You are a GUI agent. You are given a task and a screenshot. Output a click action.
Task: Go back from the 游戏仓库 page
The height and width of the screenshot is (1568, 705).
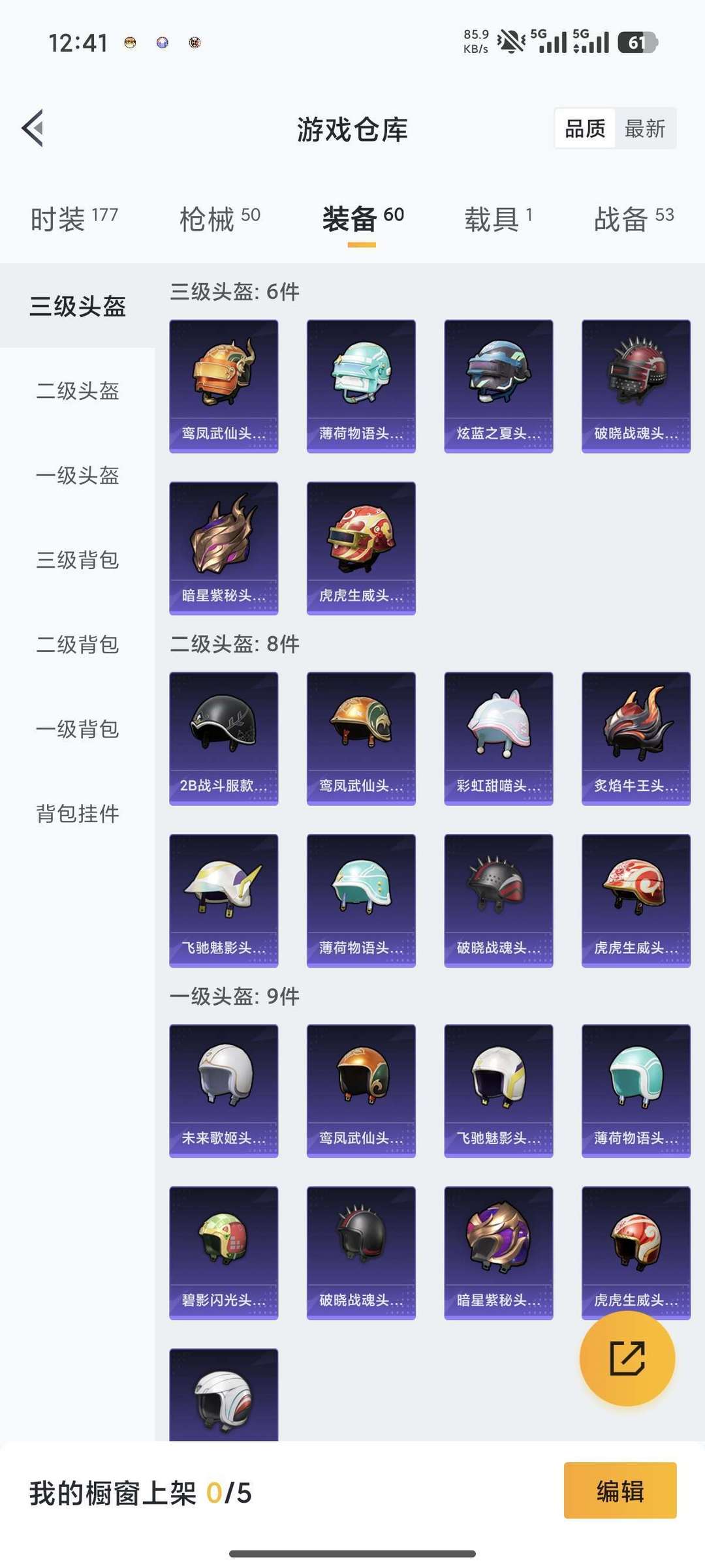pyautogui.click(x=34, y=128)
